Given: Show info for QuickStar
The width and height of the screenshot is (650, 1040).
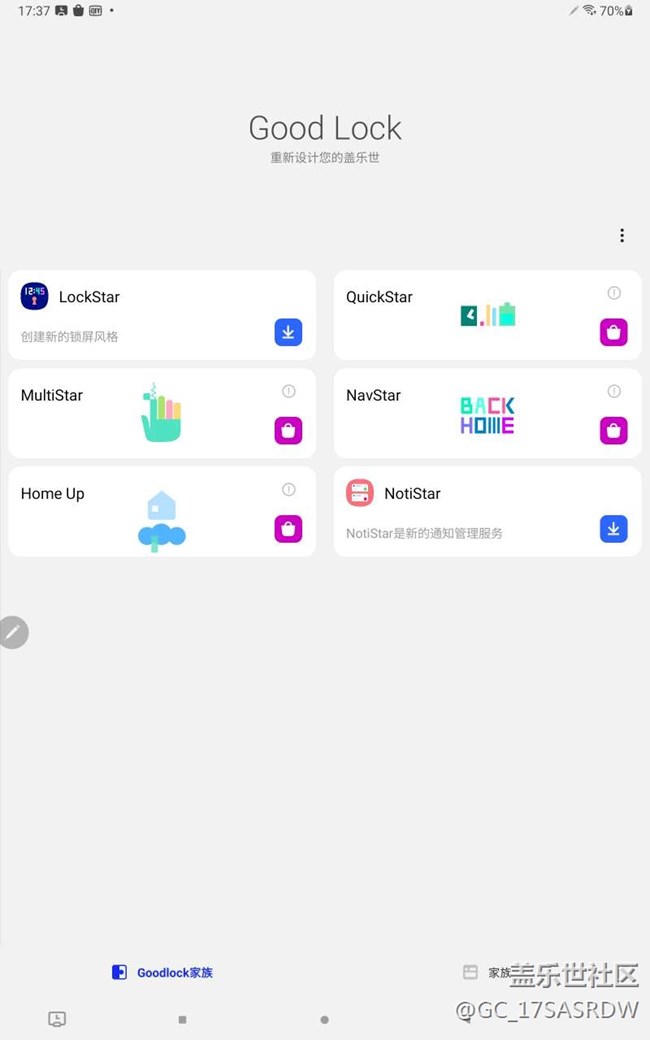Looking at the screenshot, I should [x=614, y=293].
